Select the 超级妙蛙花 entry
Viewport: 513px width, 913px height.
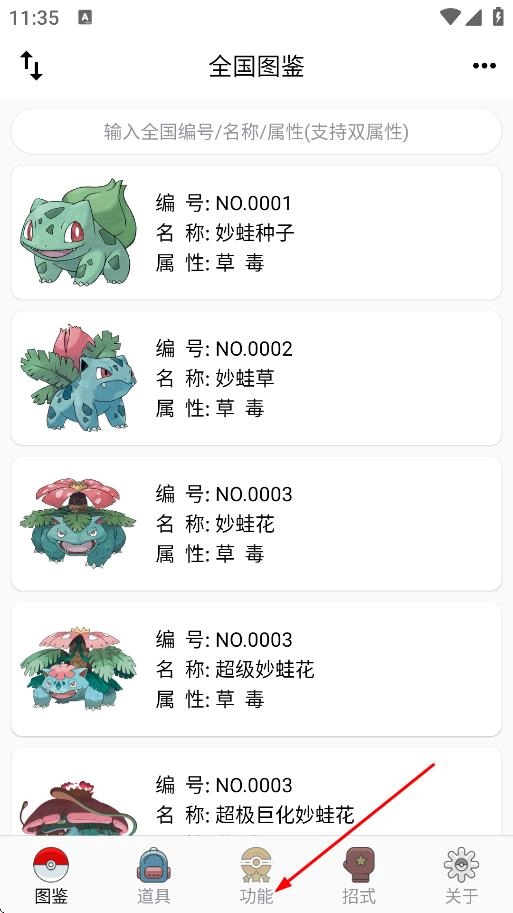(x=256, y=669)
